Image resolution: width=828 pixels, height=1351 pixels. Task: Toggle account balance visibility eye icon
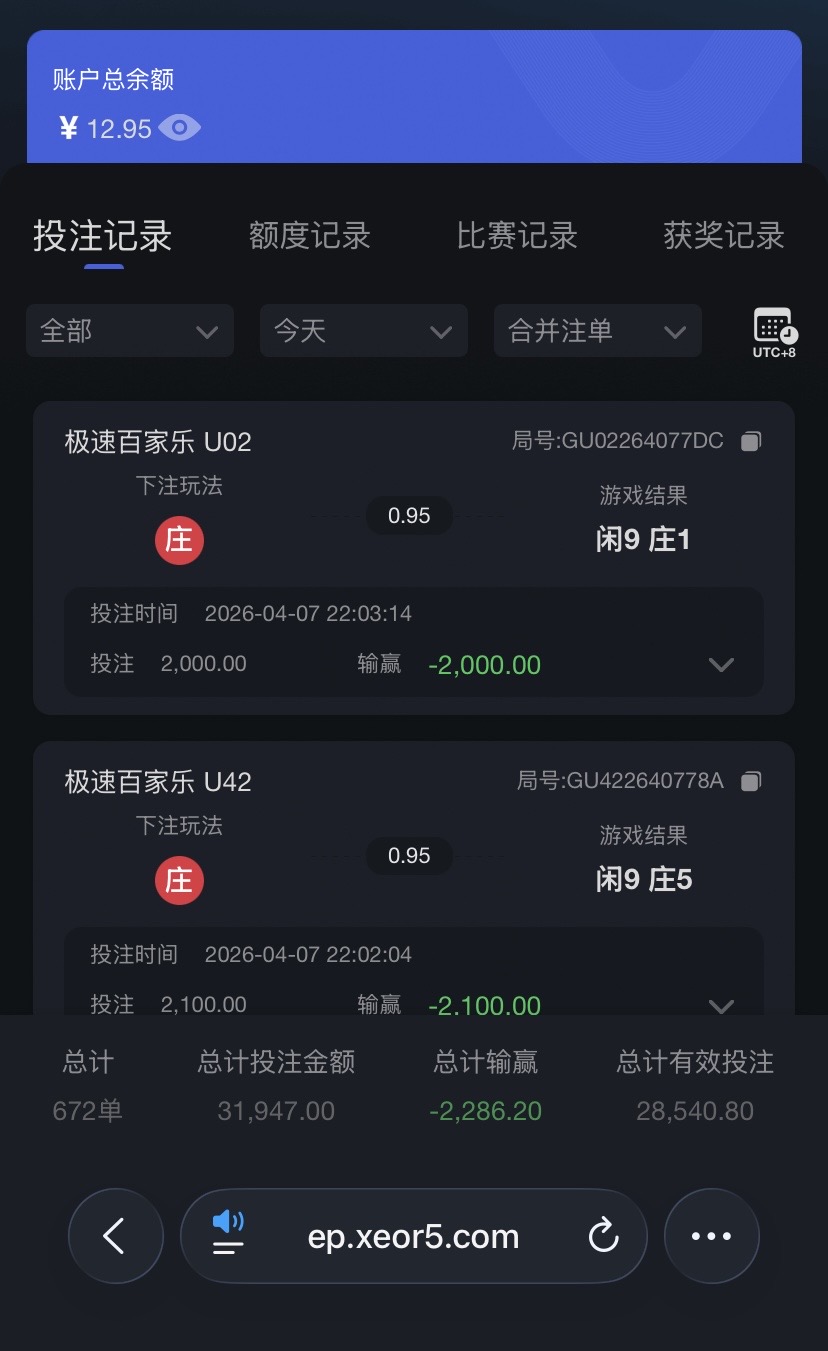(x=180, y=128)
